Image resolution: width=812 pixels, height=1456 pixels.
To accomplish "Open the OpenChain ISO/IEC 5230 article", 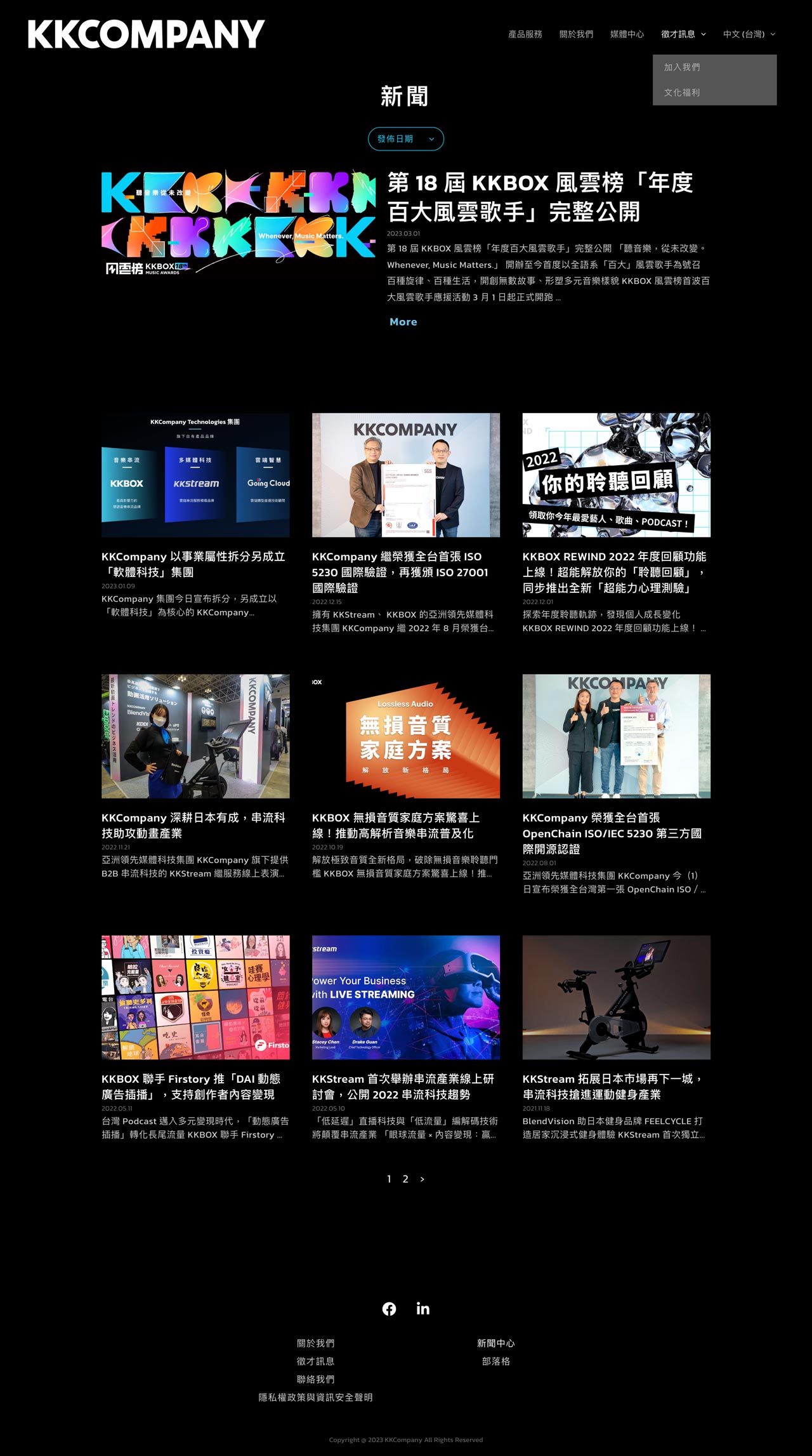I will (x=612, y=833).
